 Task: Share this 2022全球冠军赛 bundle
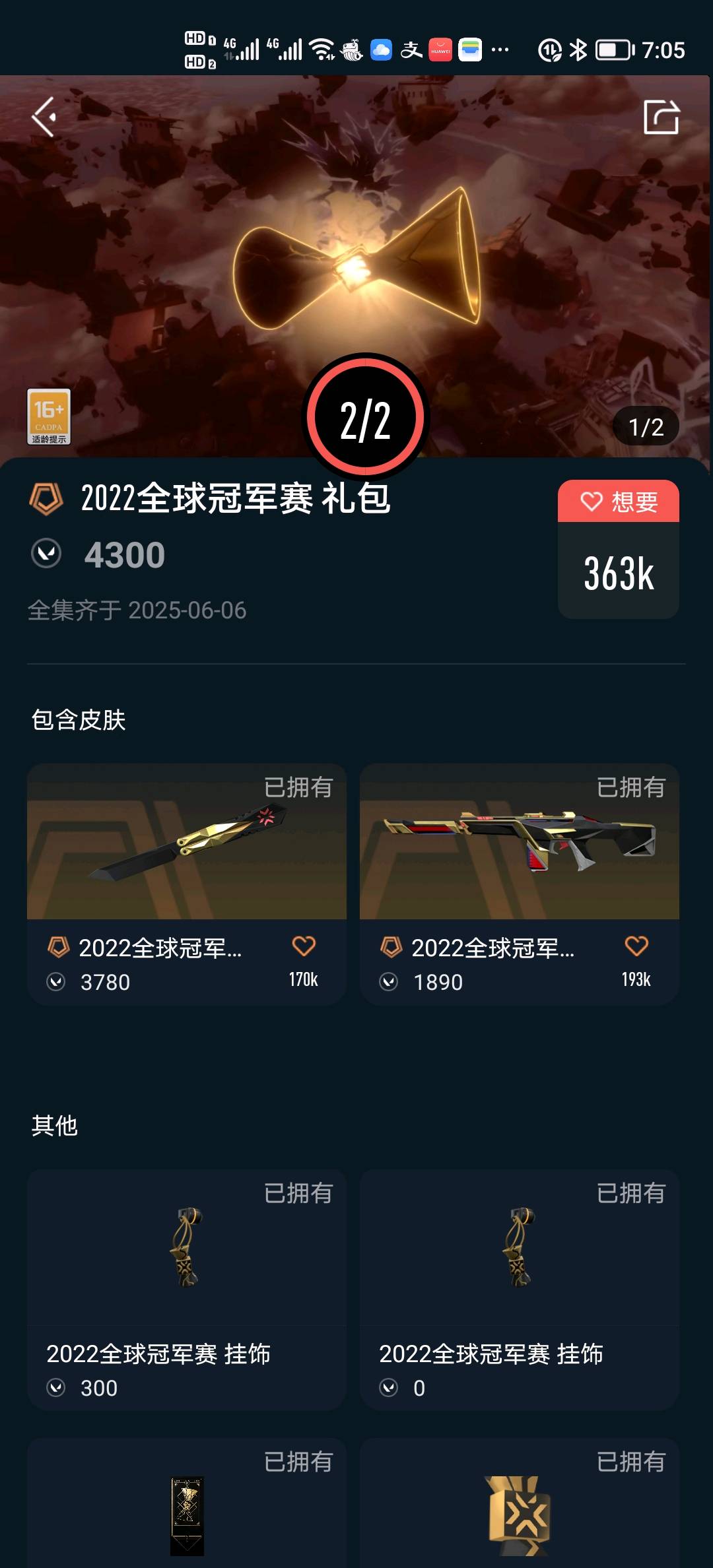click(661, 117)
